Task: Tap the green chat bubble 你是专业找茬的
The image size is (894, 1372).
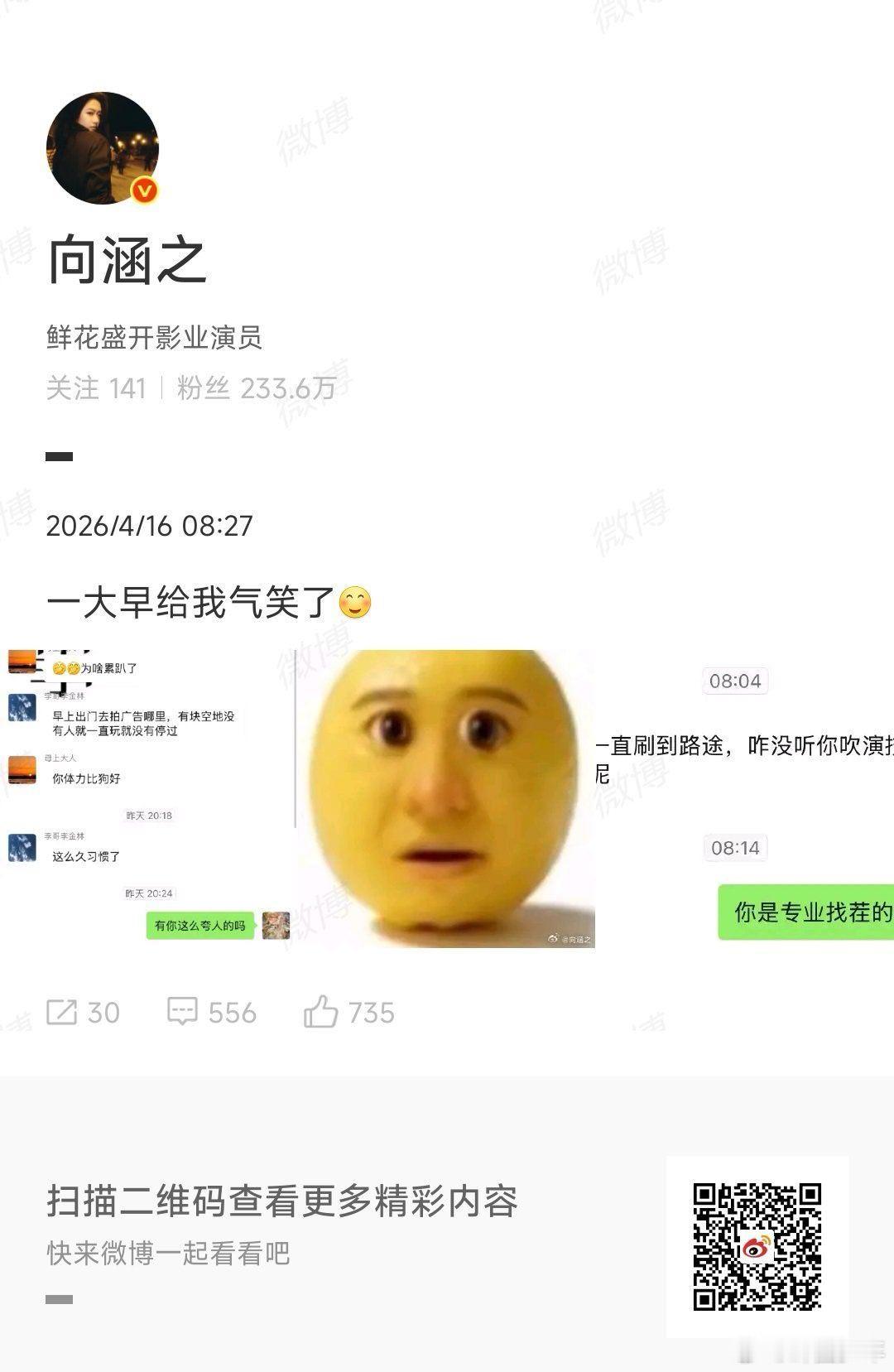Action: pos(805,916)
